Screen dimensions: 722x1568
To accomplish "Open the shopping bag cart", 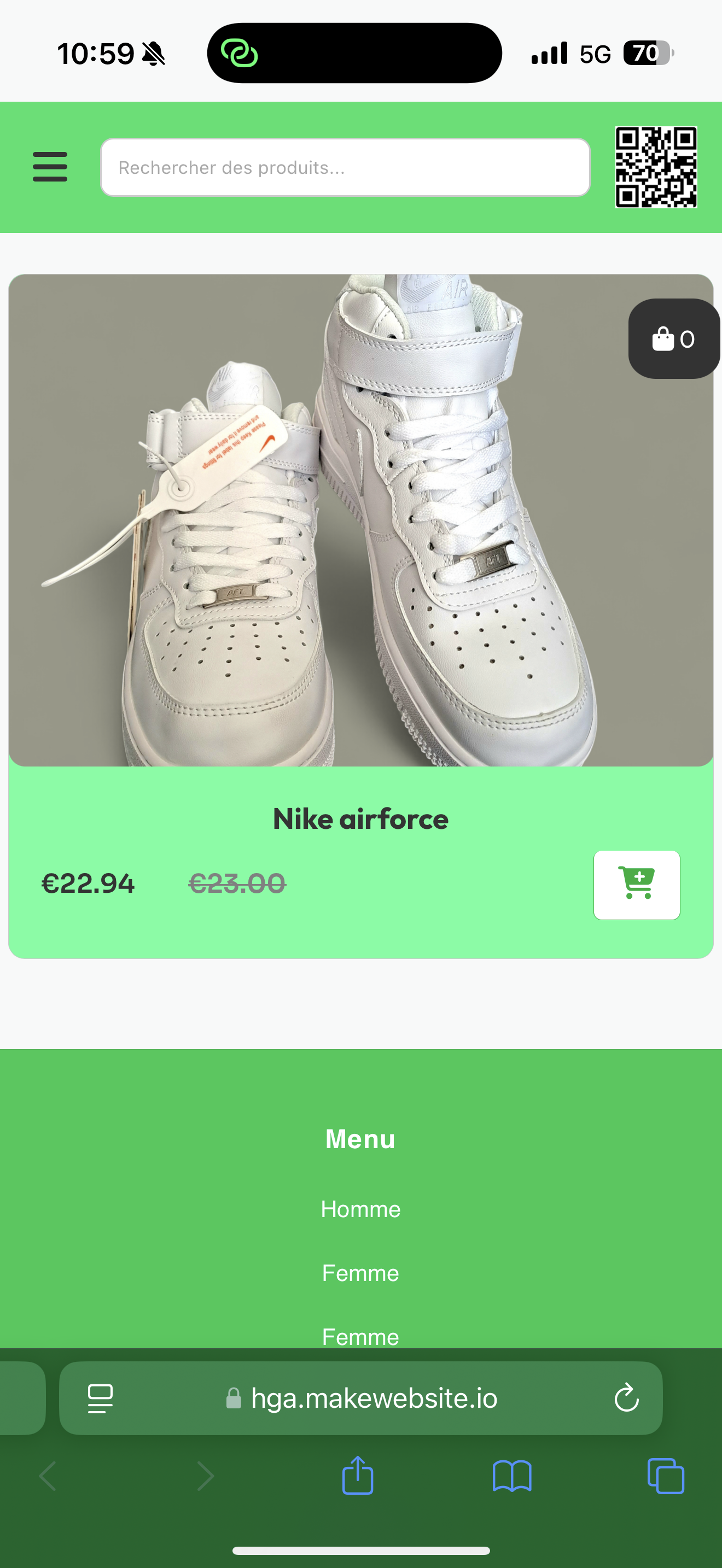I will coord(673,339).
